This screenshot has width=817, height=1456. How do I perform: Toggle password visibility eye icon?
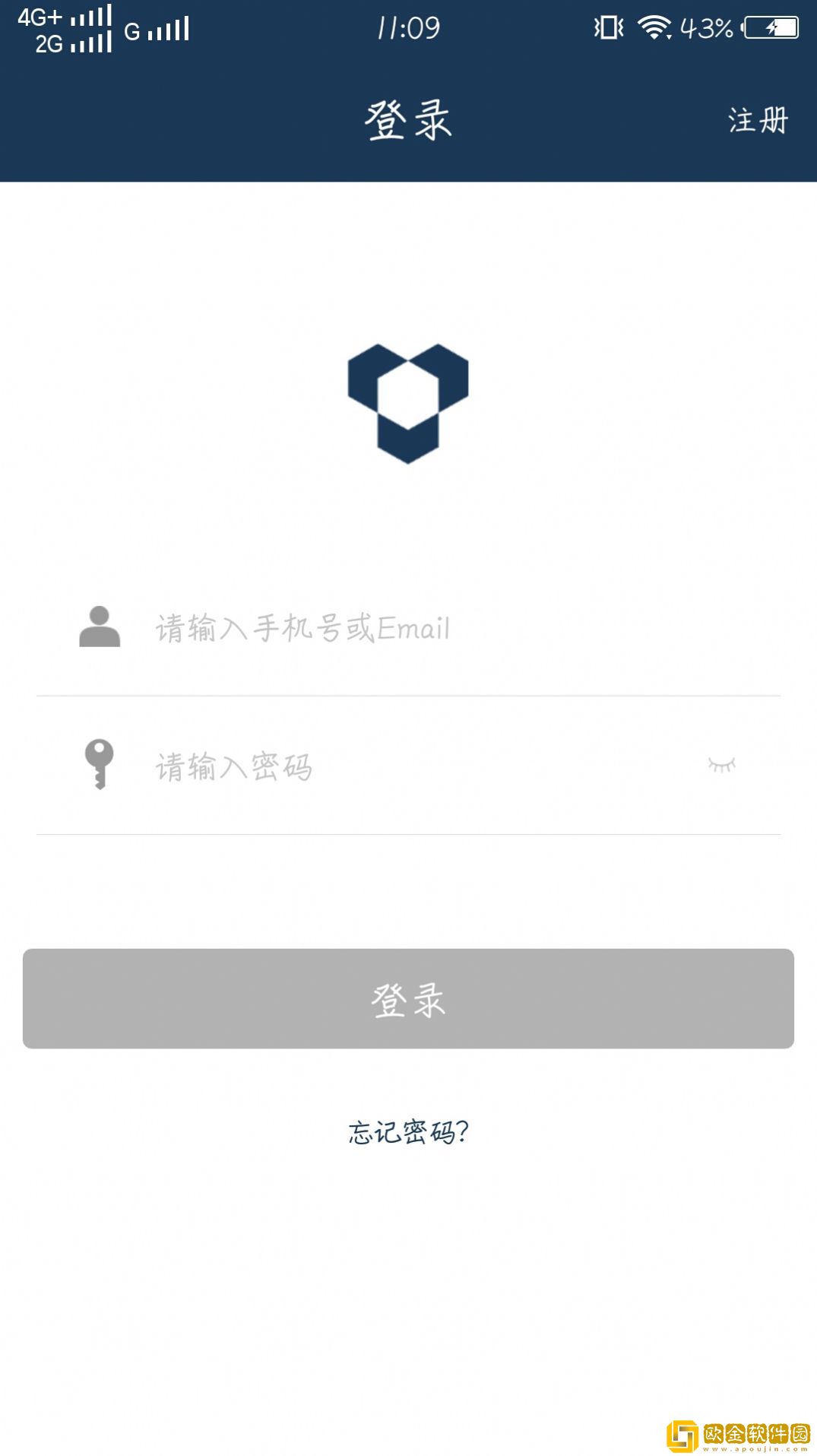721,765
